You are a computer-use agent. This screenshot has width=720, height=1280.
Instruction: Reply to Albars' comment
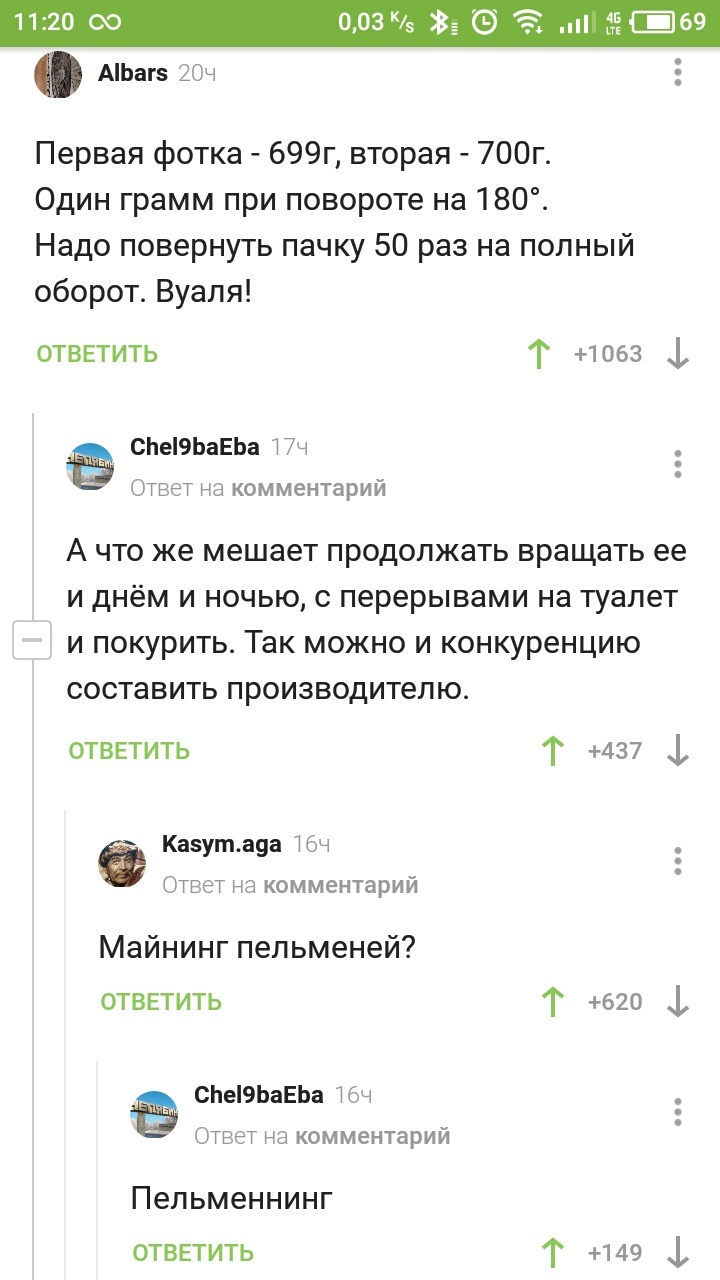point(97,353)
